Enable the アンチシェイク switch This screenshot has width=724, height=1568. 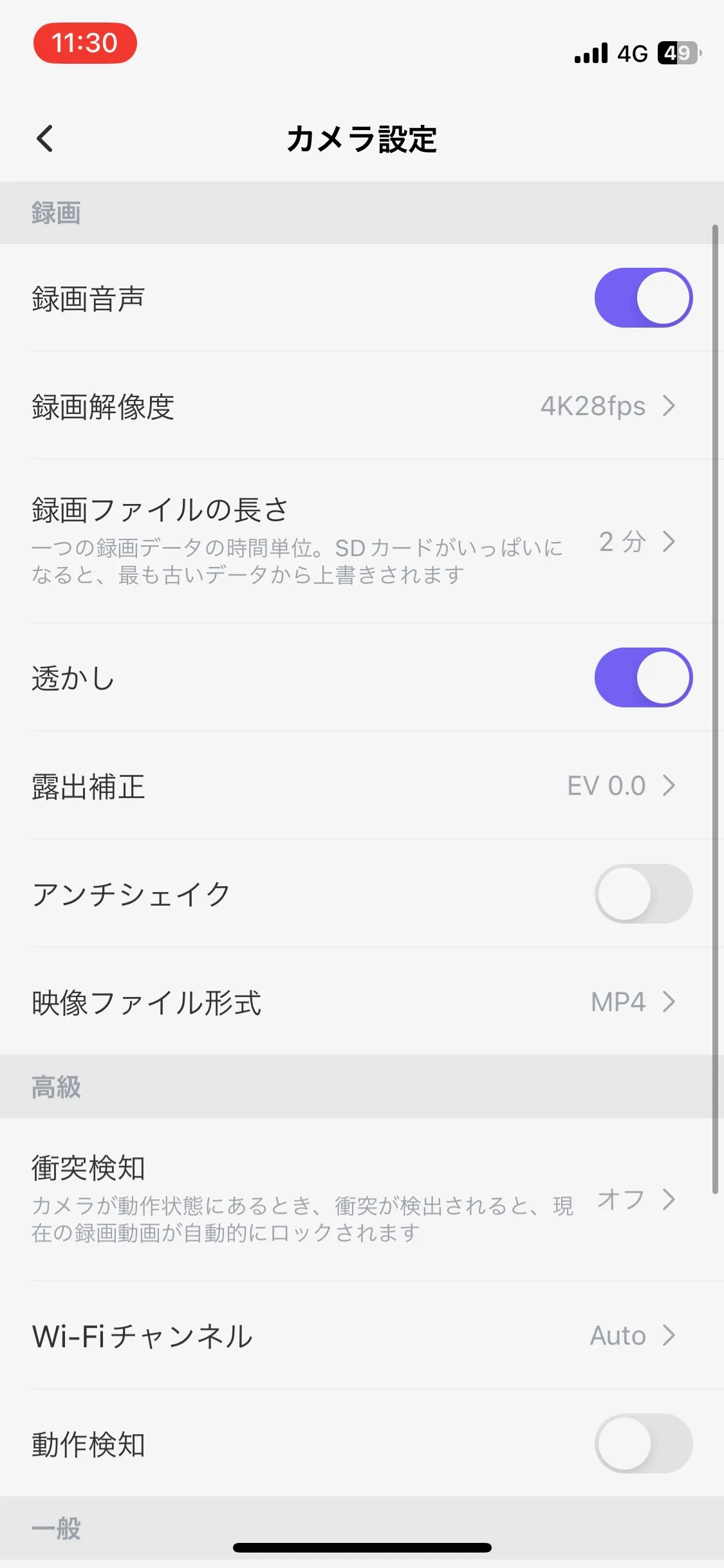[x=643, y=894]
